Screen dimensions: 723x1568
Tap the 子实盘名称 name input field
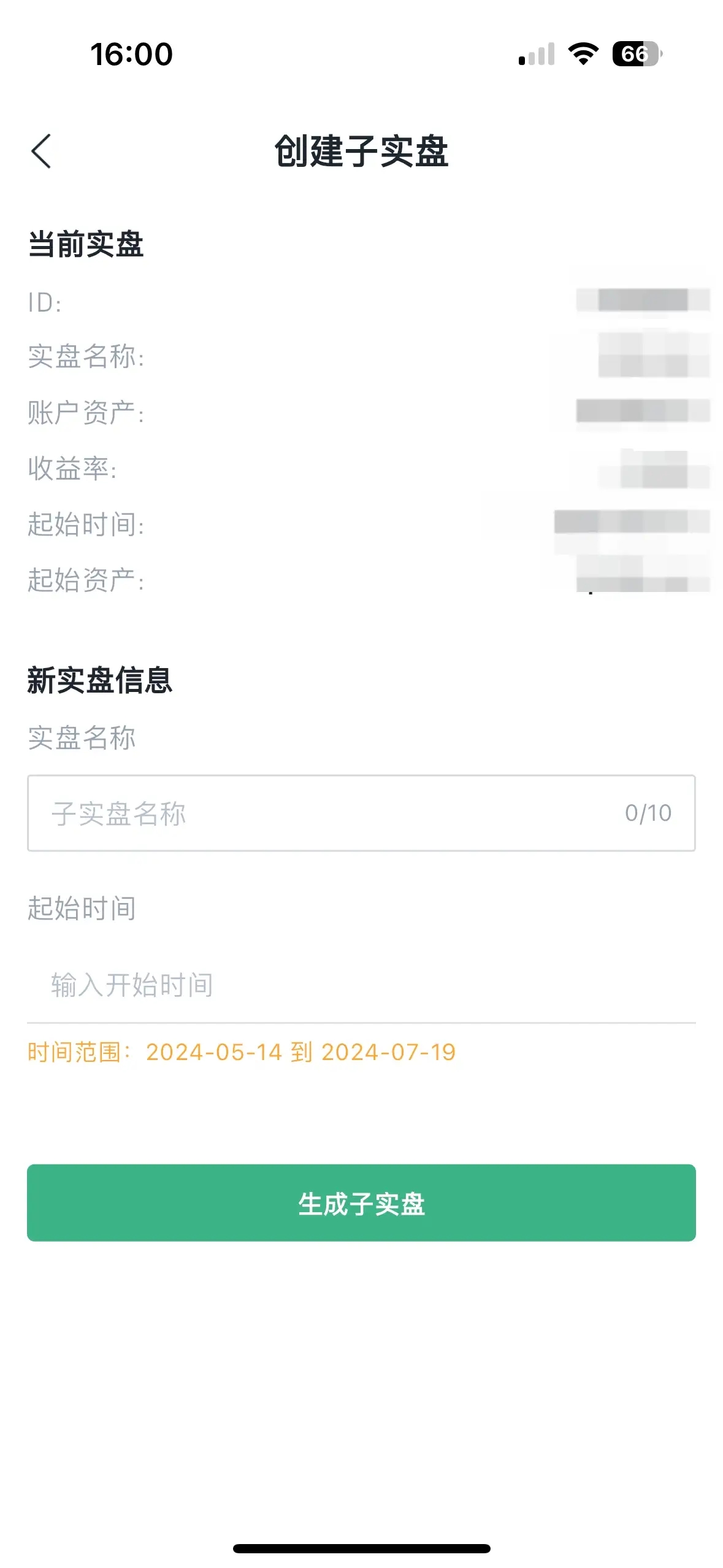point(331,813)
